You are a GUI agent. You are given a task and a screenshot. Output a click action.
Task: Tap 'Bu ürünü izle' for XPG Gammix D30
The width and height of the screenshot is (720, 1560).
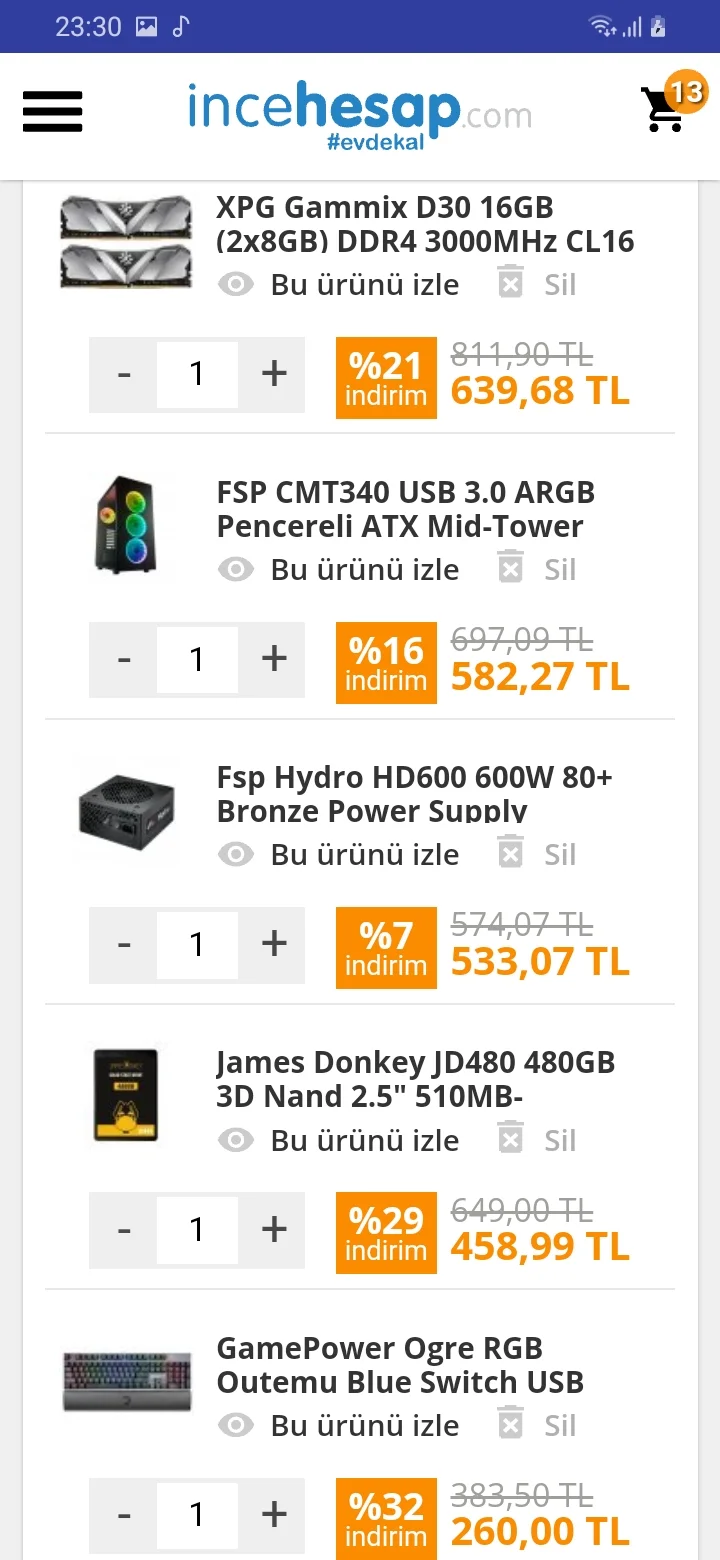click(x=339, y=285)
